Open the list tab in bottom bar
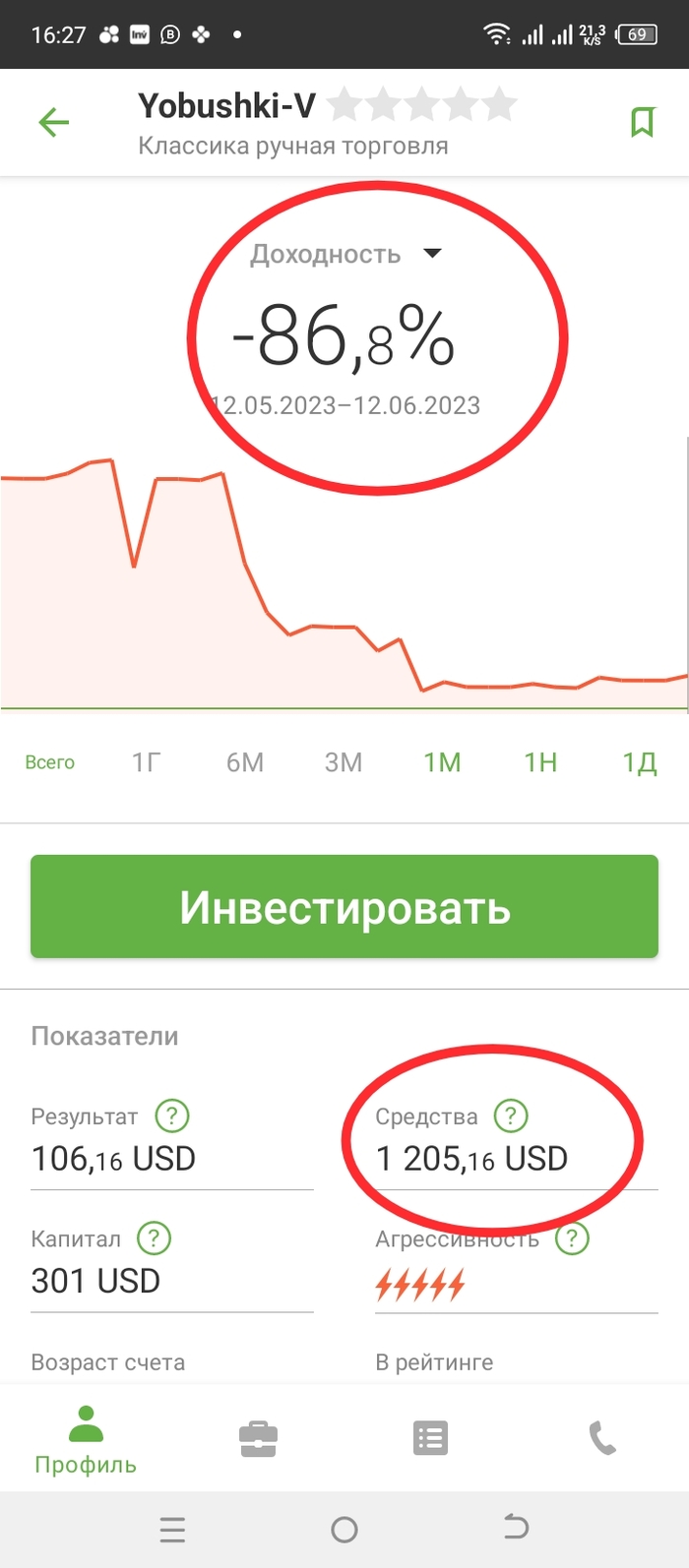689x1568 pixels. tap(430, 1439)
